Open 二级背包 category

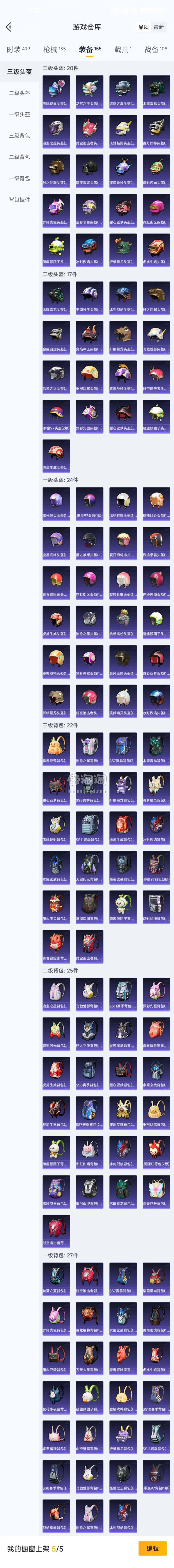[x=19, y=157]
